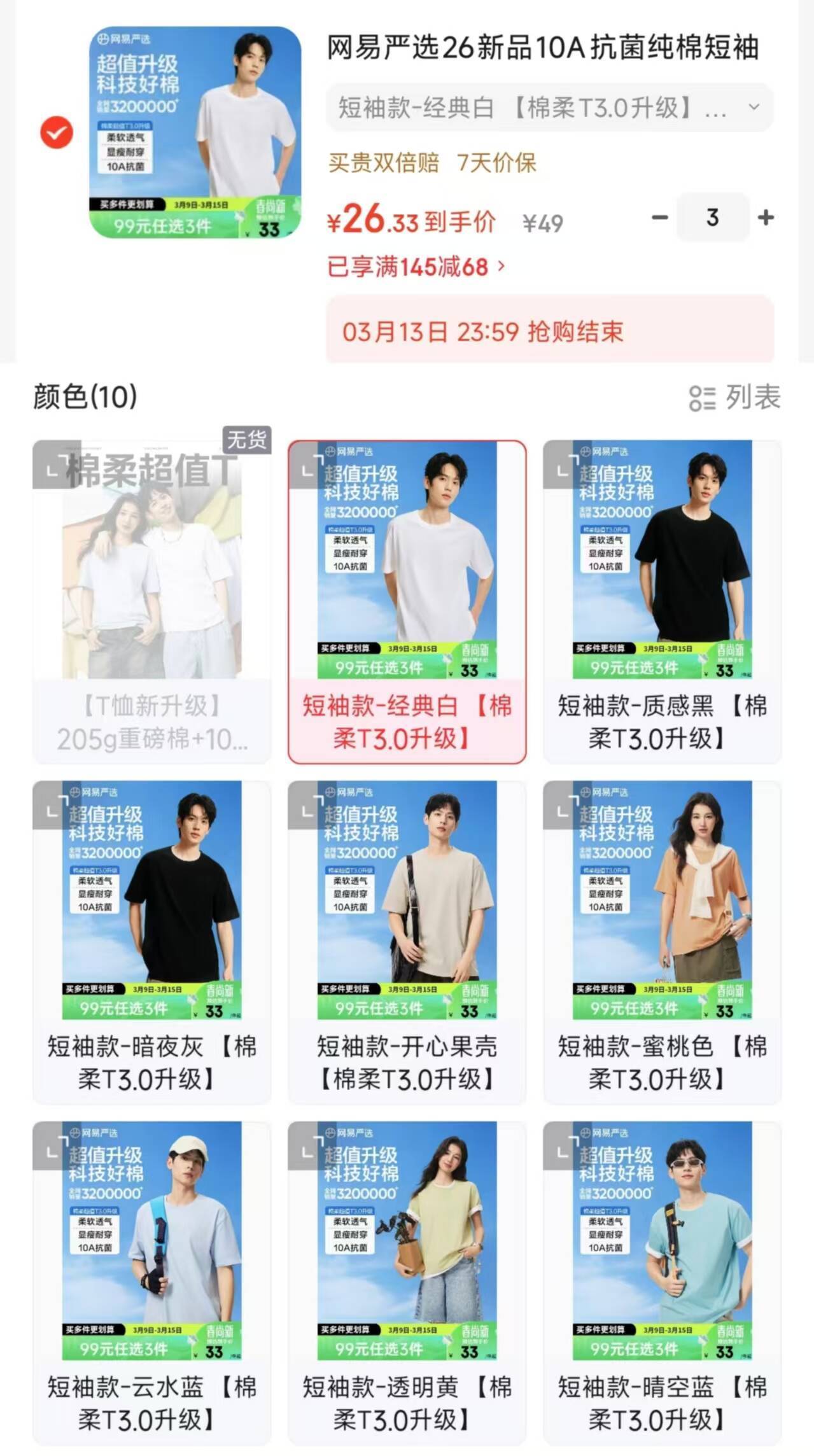814x1456 pixels.
Task: Select the 短袖款-质感黑 color option
Action: [x=662, y=601]
